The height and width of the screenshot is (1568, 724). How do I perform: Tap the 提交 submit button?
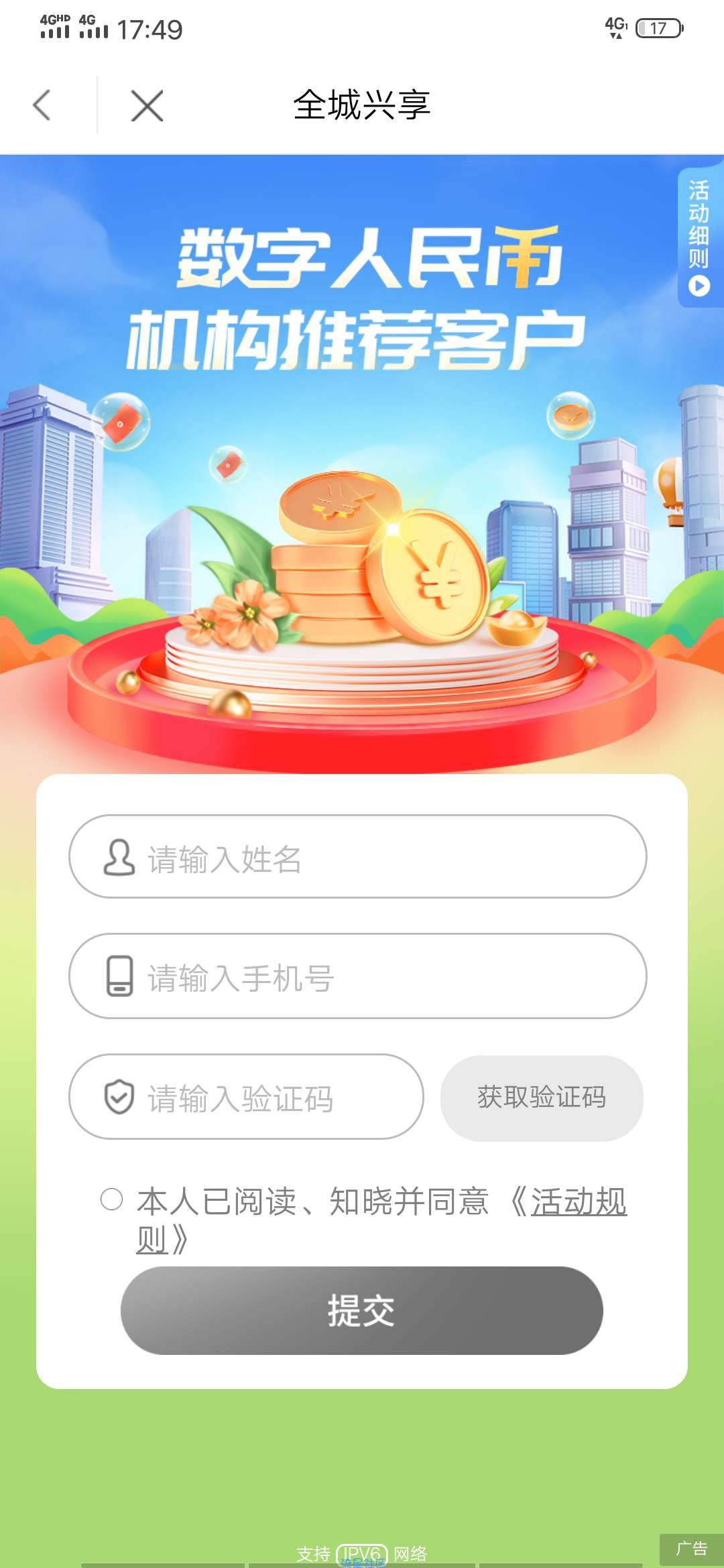coord(361,1311)
